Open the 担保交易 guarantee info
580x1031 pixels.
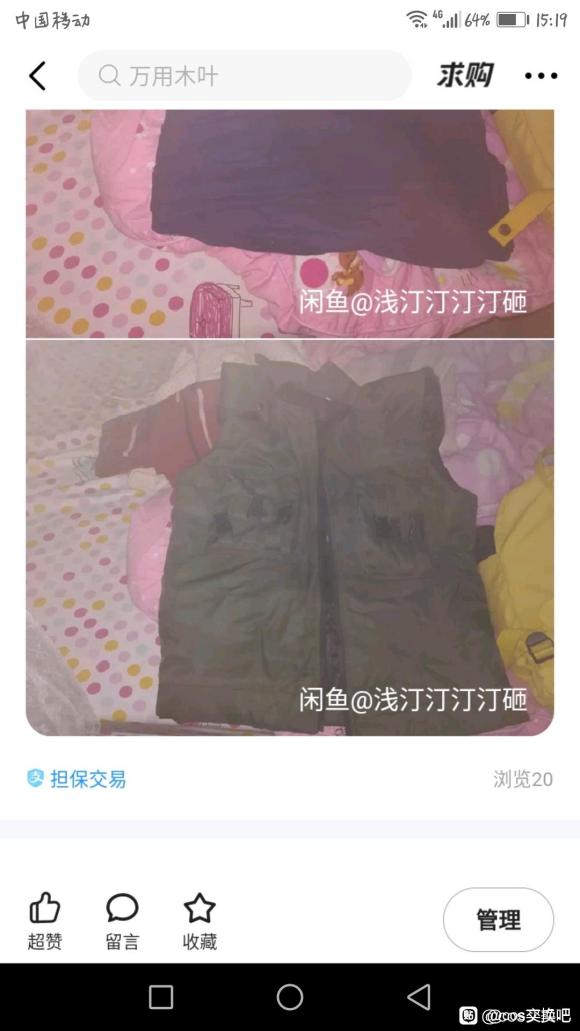tap(76, 779)
